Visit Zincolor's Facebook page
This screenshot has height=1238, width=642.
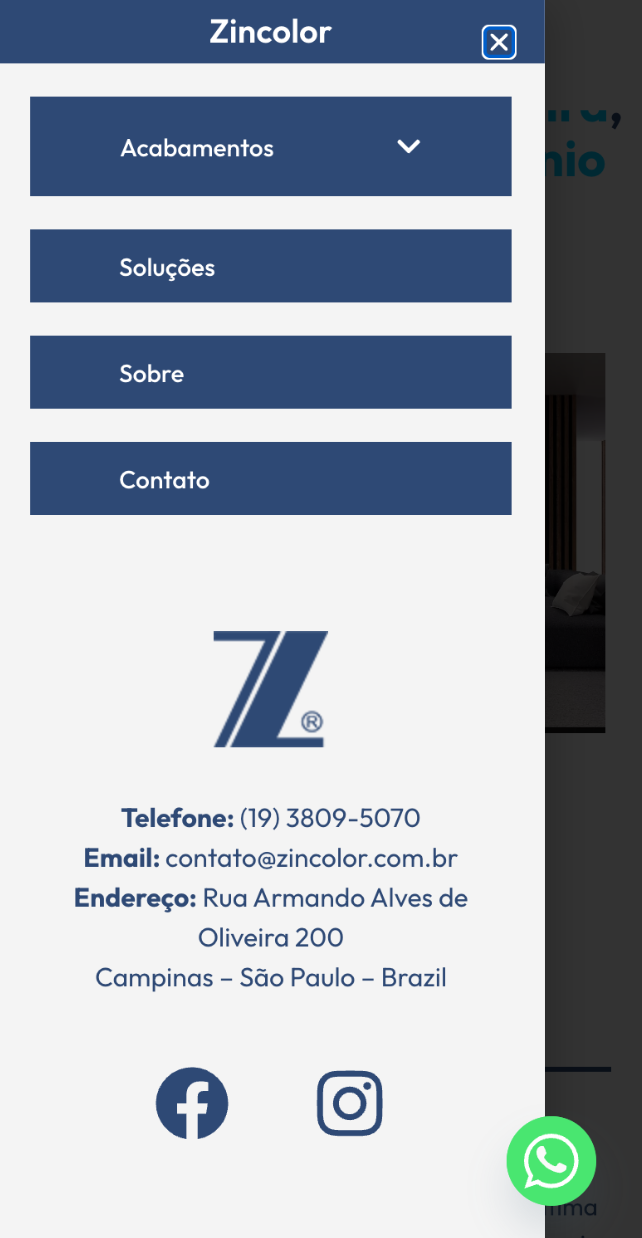[x=192, y=1103]
